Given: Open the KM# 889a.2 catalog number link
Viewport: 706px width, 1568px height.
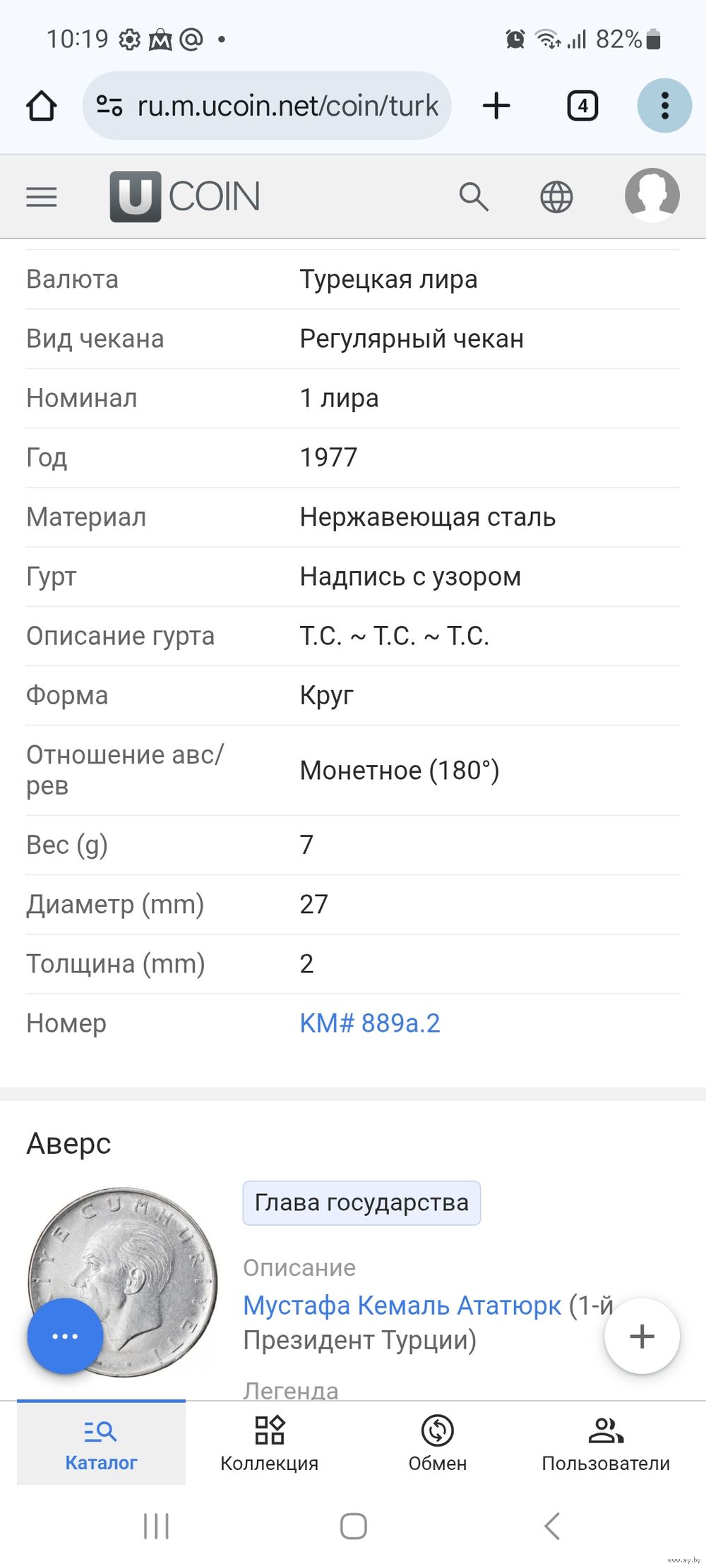Looking at the screenshot, I should tap(370, 1023).
